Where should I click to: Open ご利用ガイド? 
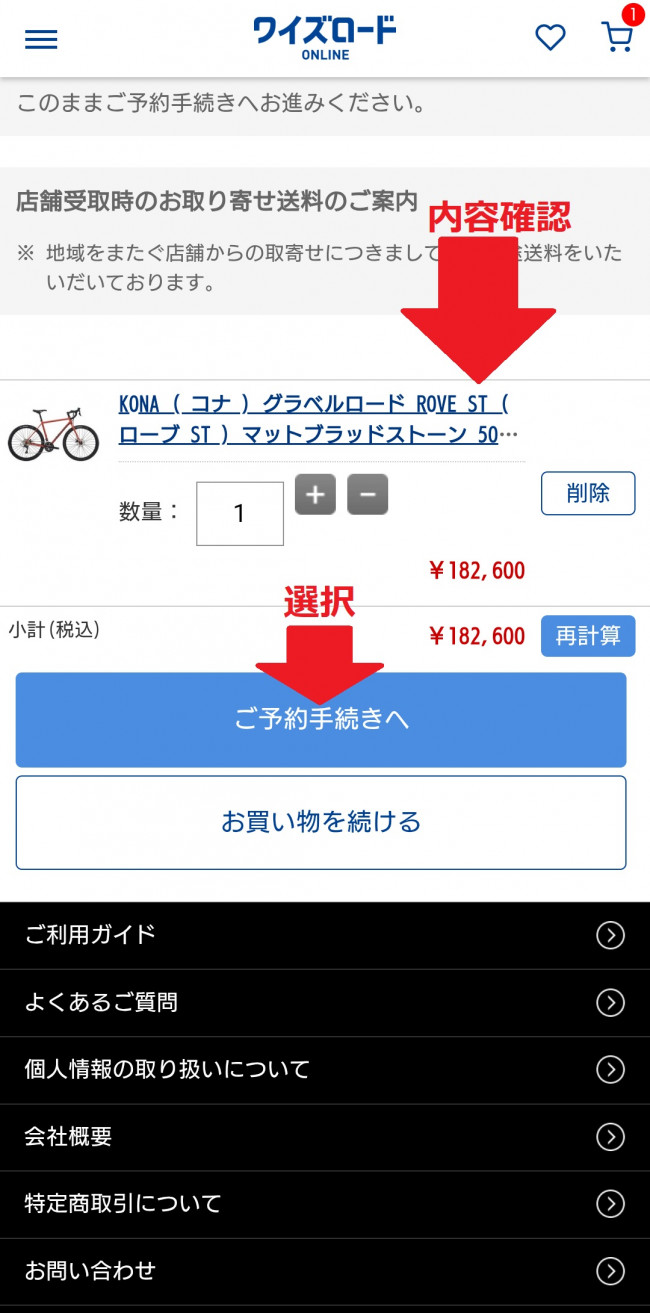(324, 935)
